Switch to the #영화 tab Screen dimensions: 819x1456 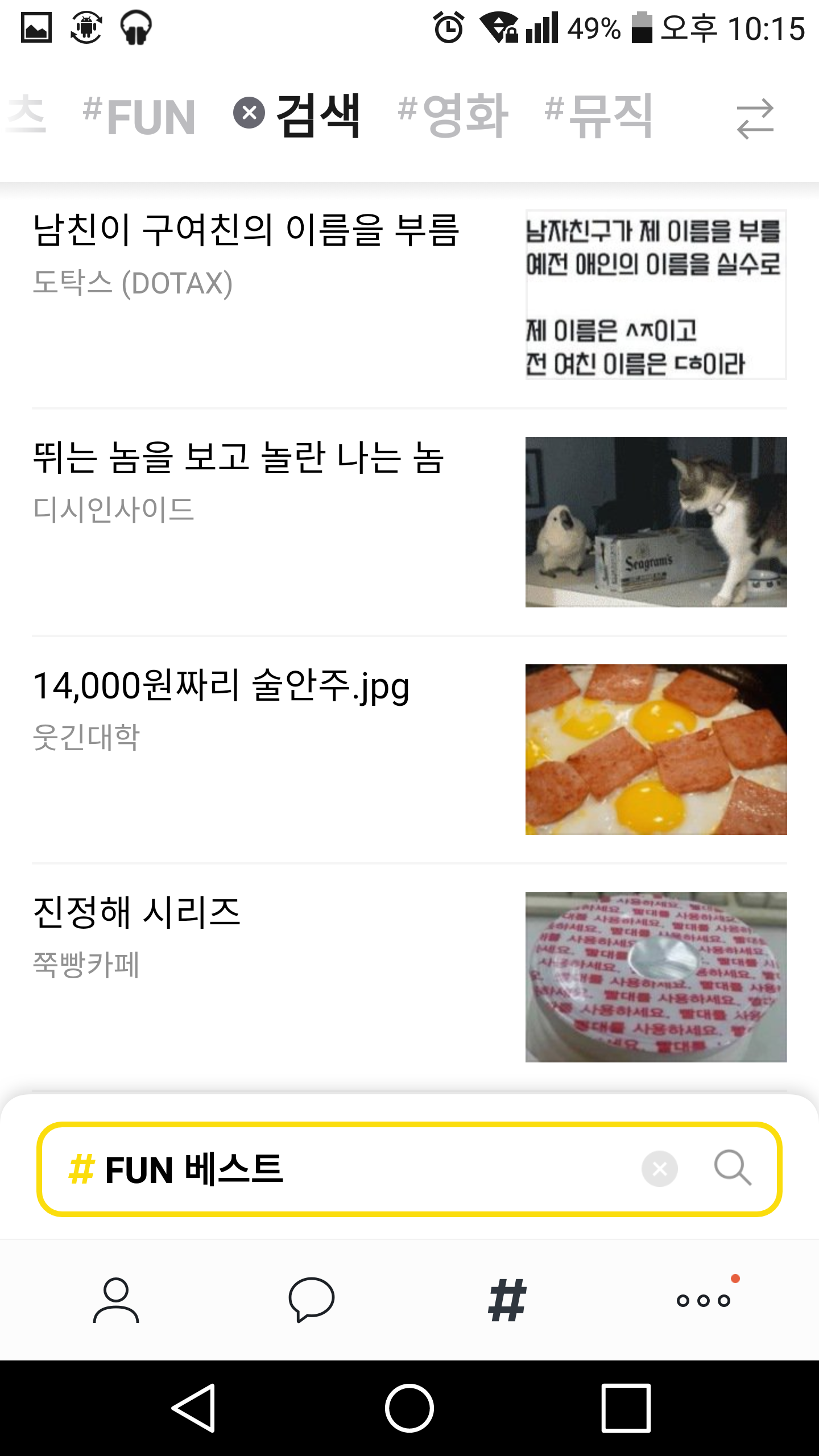453,117
